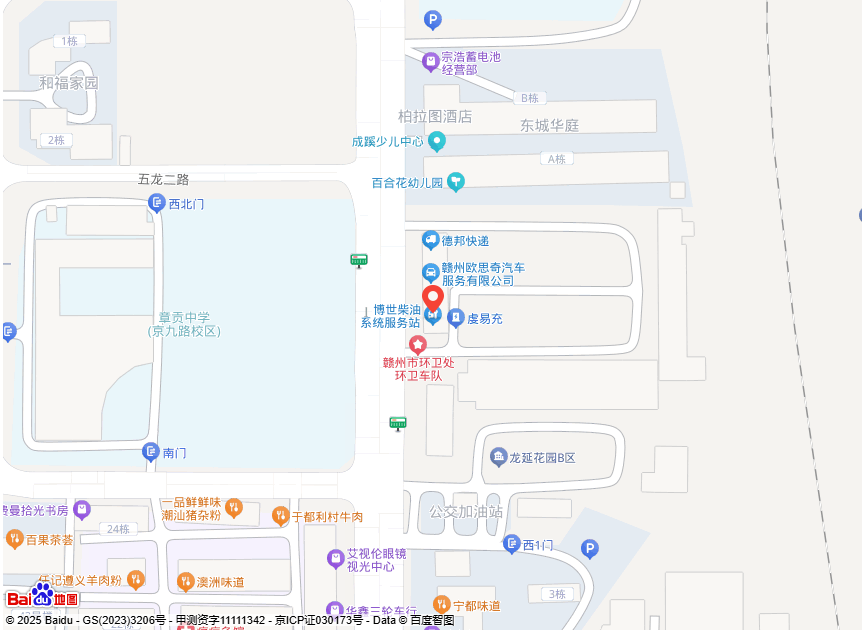Open the 西1门 gate marker
866x632 pixels.
coord(512,545)
